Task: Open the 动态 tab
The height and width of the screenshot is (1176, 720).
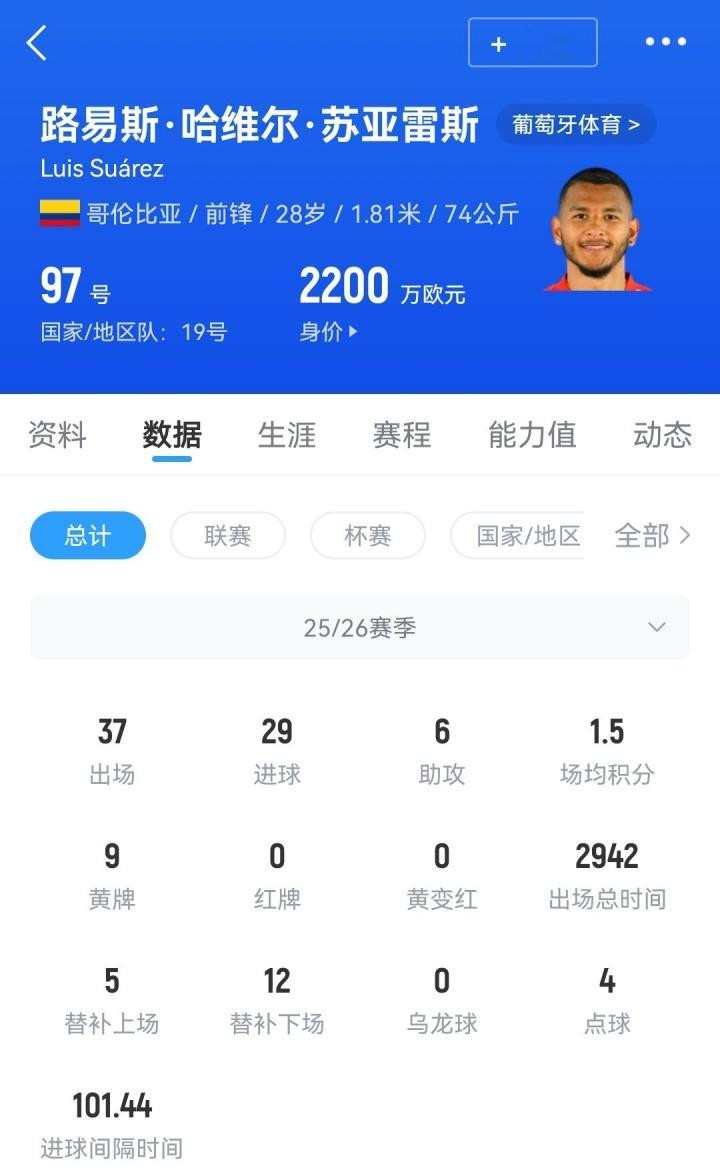Action: (662, 435)
